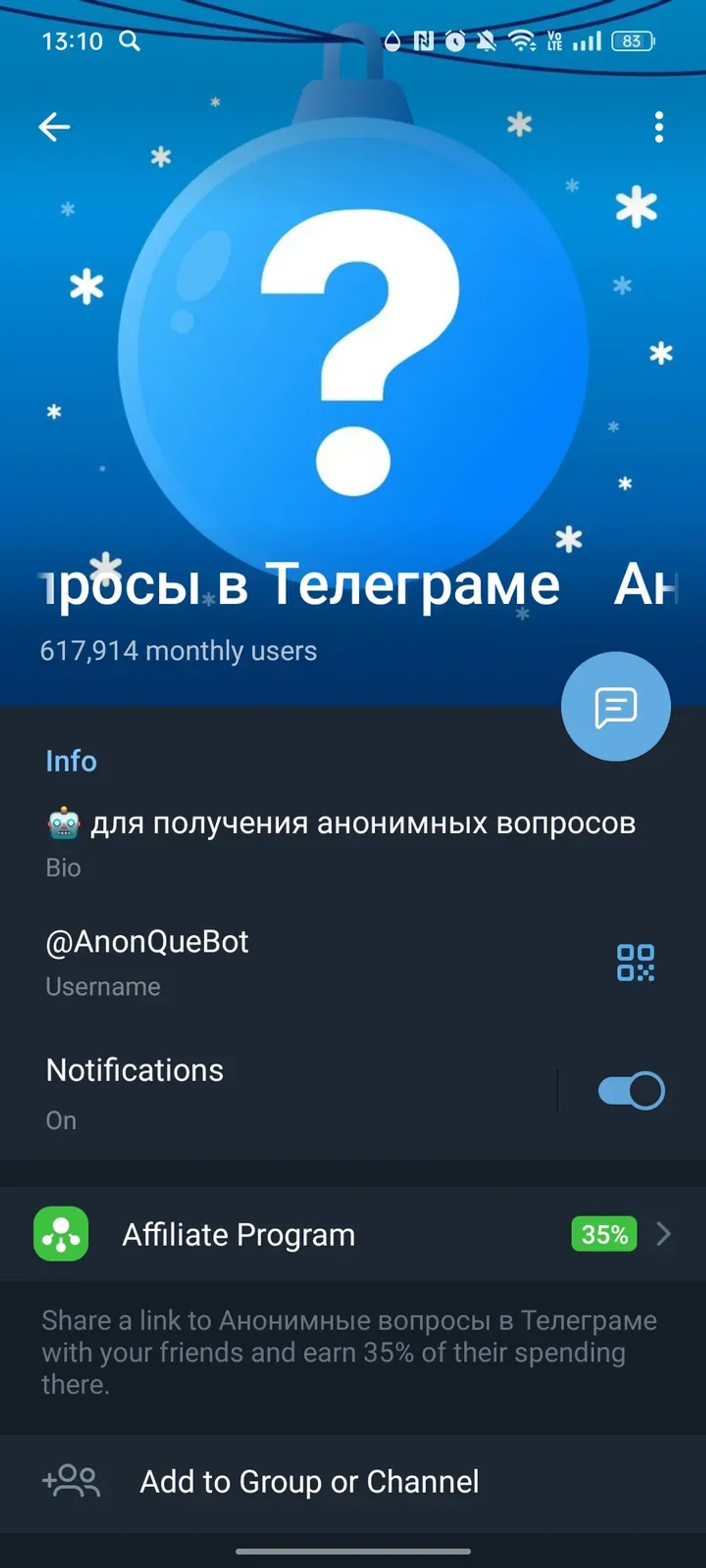Image resolution: width=706 pixels, height=1568 pixels.
Task: Open Add to Group or Channel
Action: 310,1481
